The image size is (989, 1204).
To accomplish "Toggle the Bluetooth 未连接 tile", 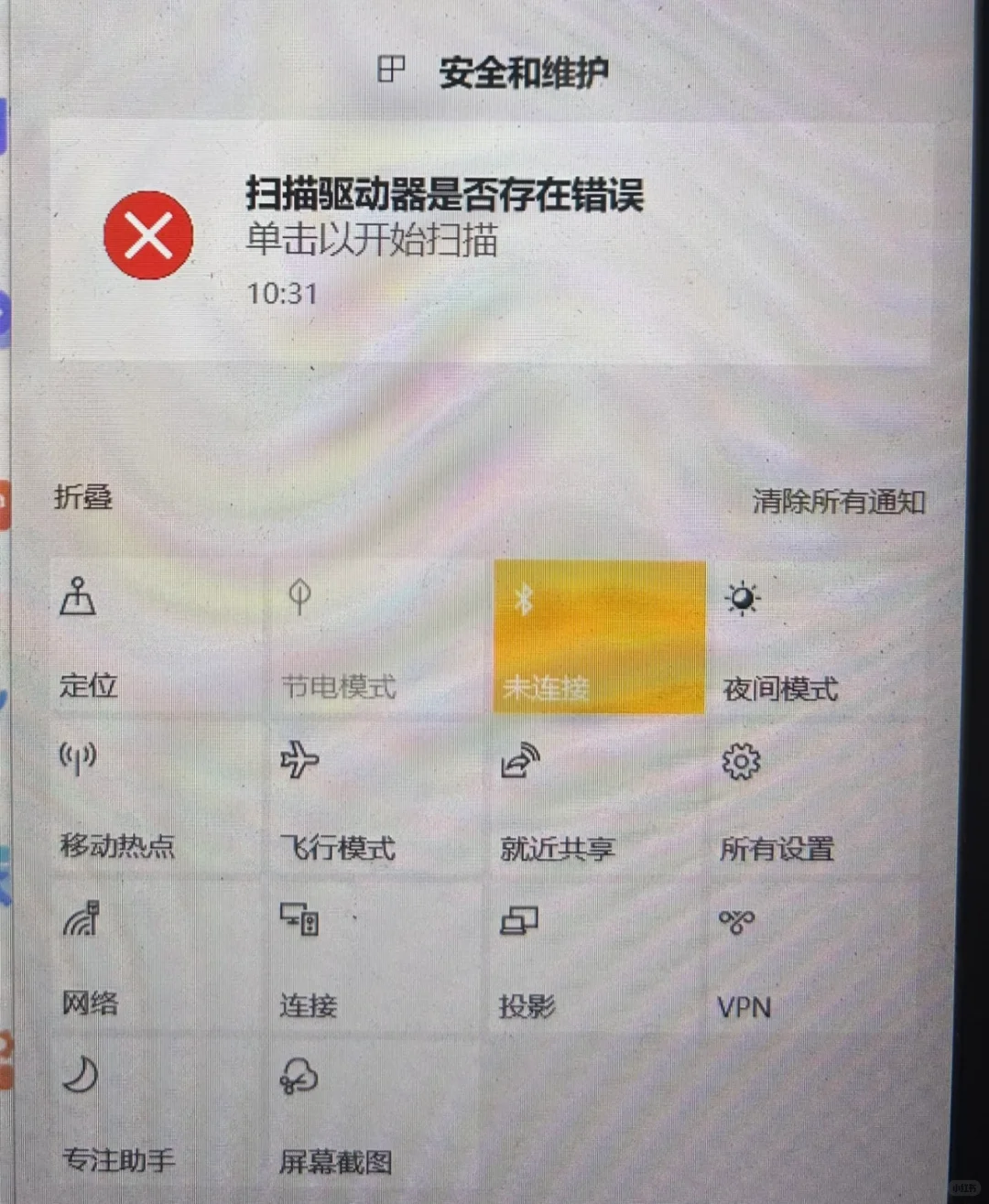I will (x=599, y=638).
